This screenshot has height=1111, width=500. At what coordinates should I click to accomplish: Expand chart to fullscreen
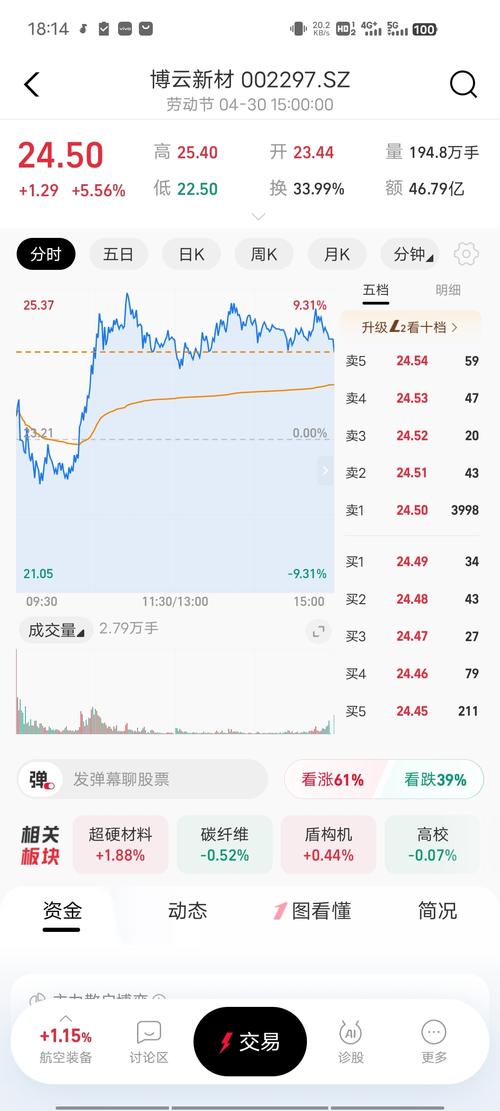pos(319,631)
